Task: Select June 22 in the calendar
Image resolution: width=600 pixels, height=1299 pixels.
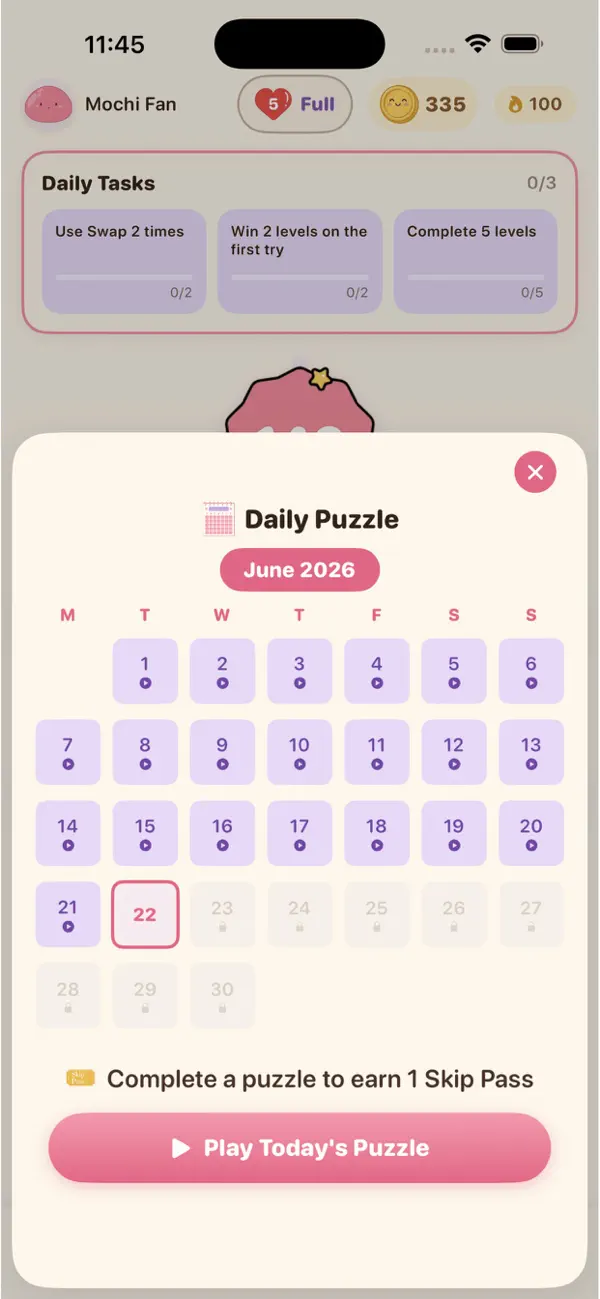Action: pyautogui.click(x=145, y=914)
